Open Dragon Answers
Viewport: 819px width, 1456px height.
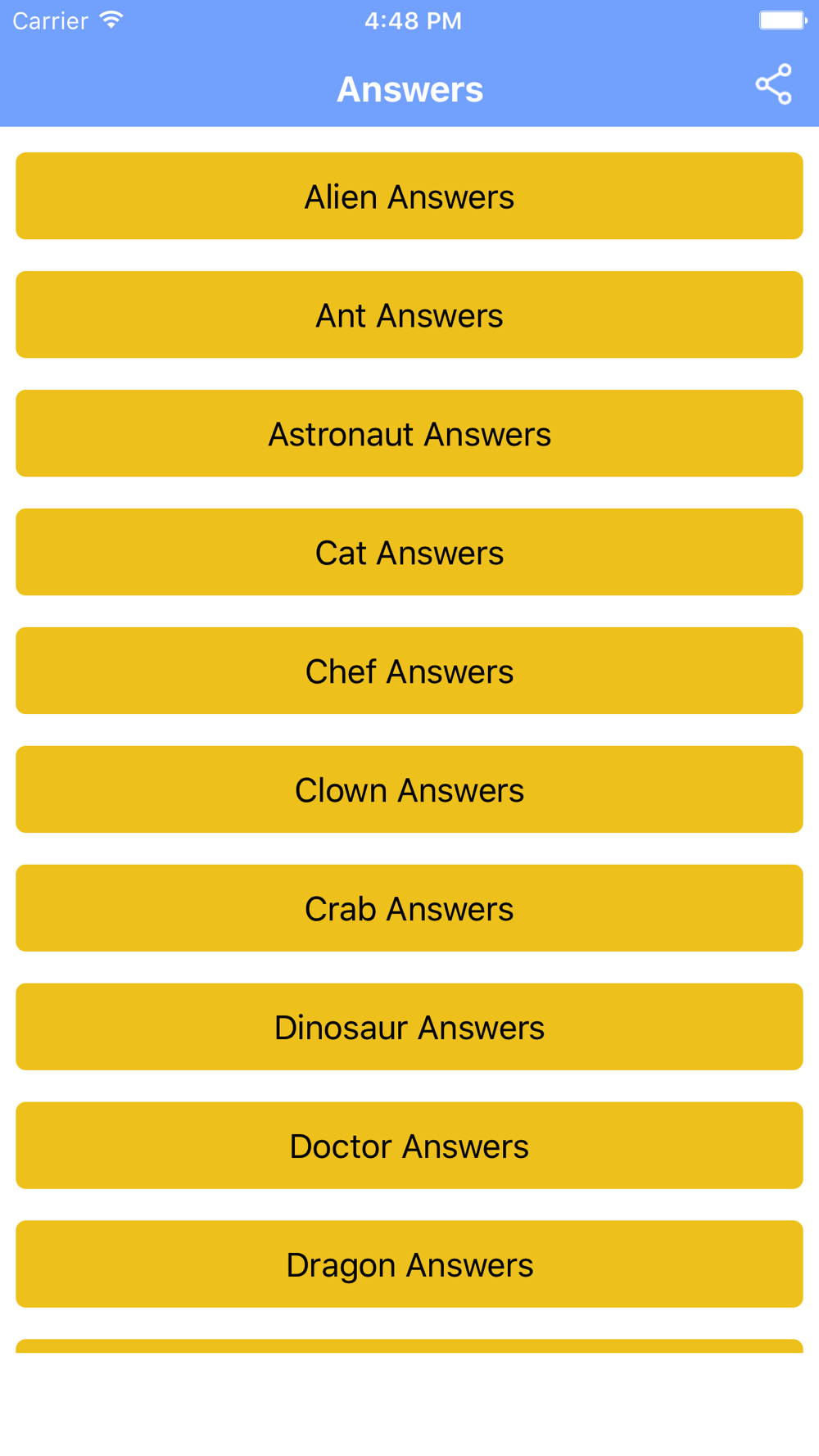409,1264
